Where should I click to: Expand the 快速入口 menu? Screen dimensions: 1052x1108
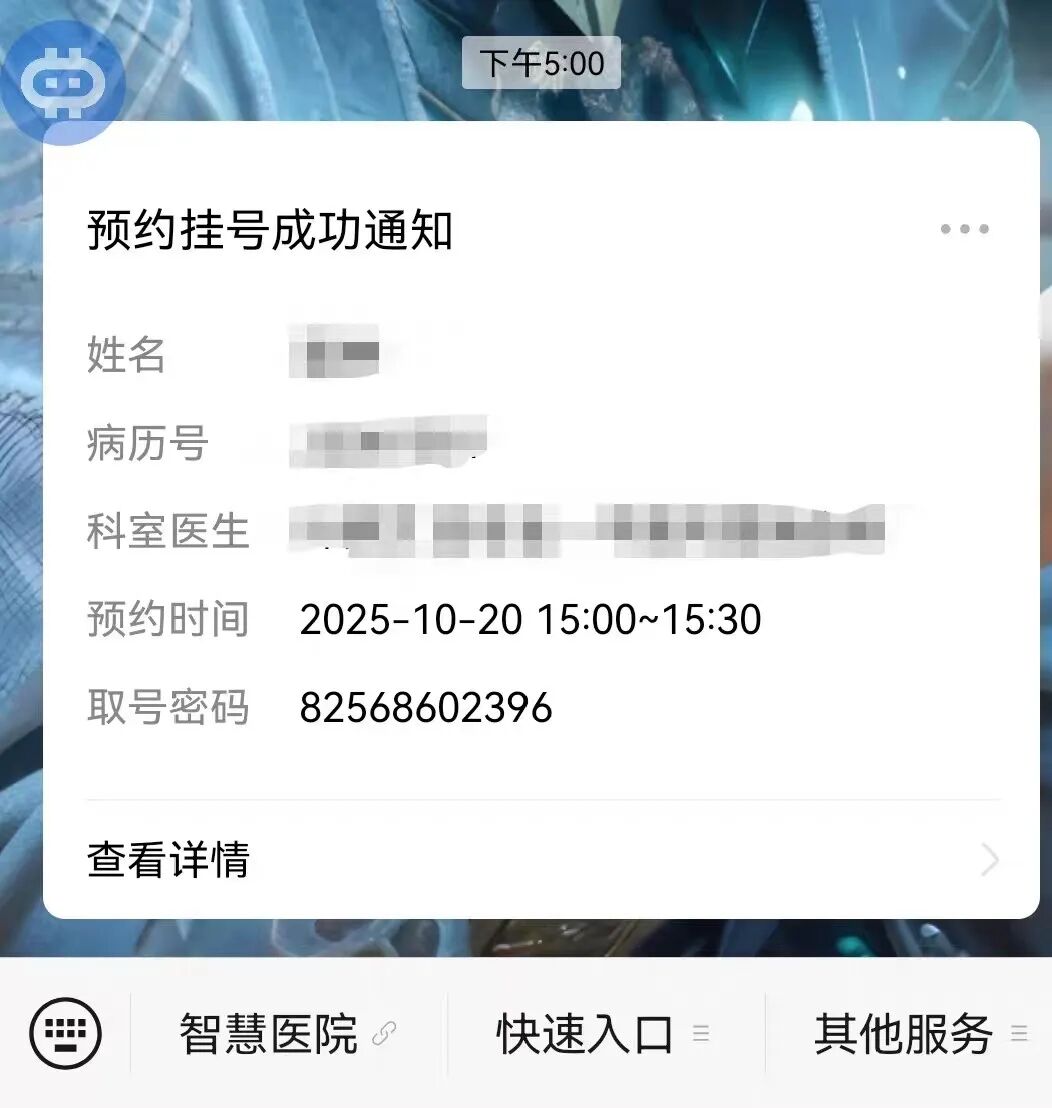[603, 1034]
